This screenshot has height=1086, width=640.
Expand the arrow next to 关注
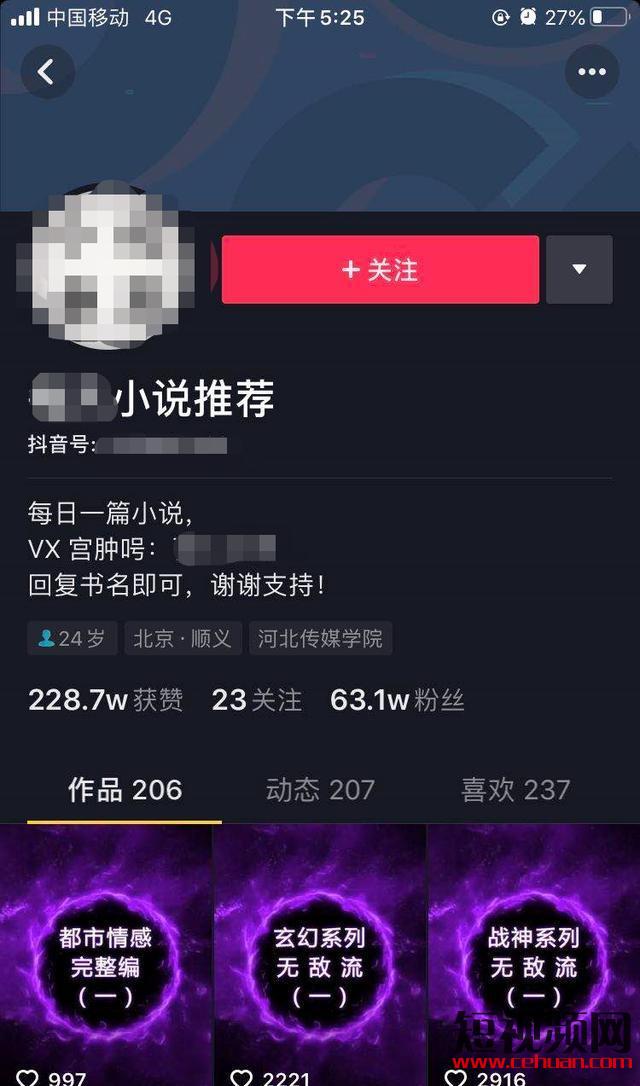pos(578,270)
